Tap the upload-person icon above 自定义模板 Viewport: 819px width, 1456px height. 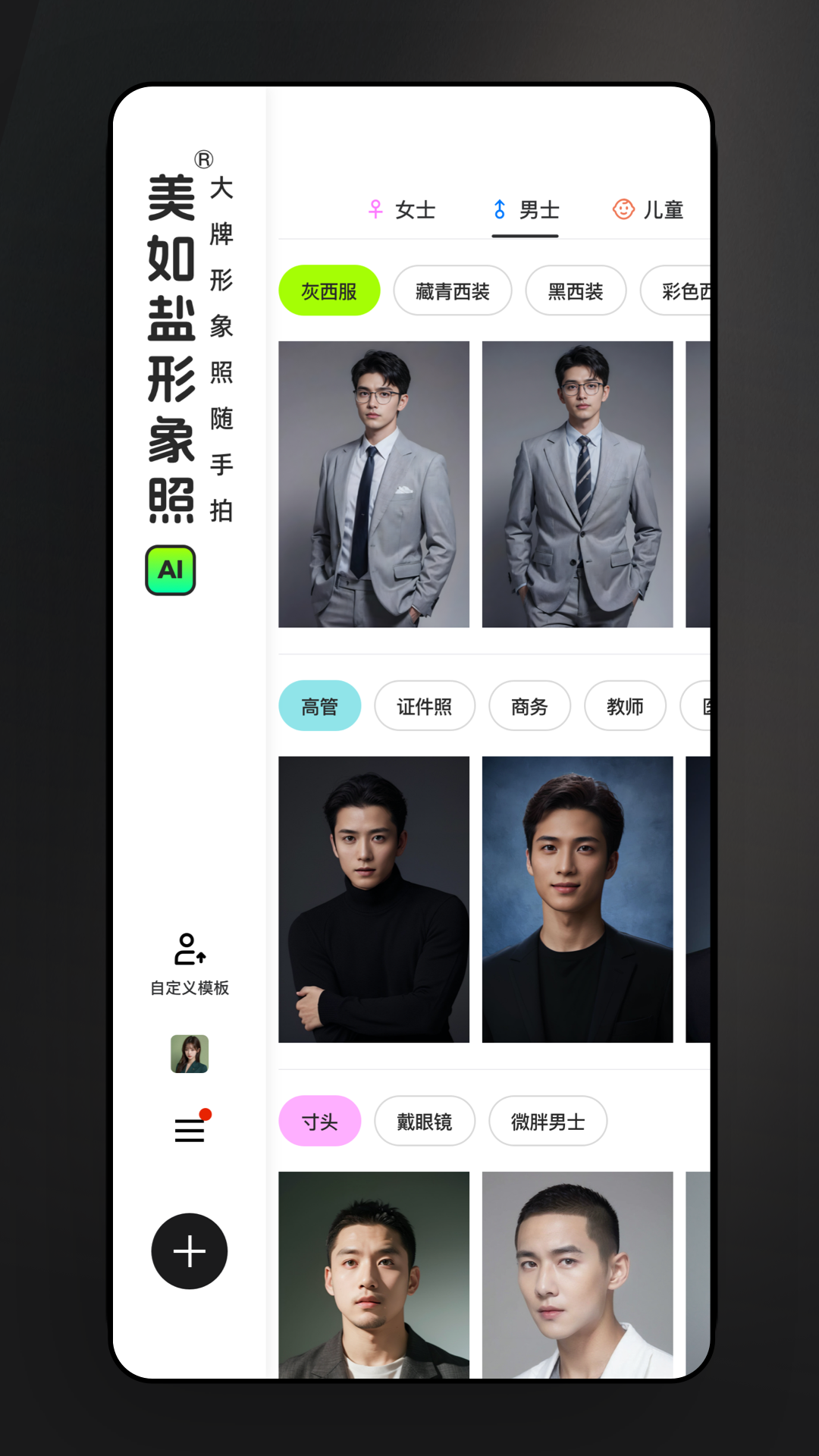[190, 950]
